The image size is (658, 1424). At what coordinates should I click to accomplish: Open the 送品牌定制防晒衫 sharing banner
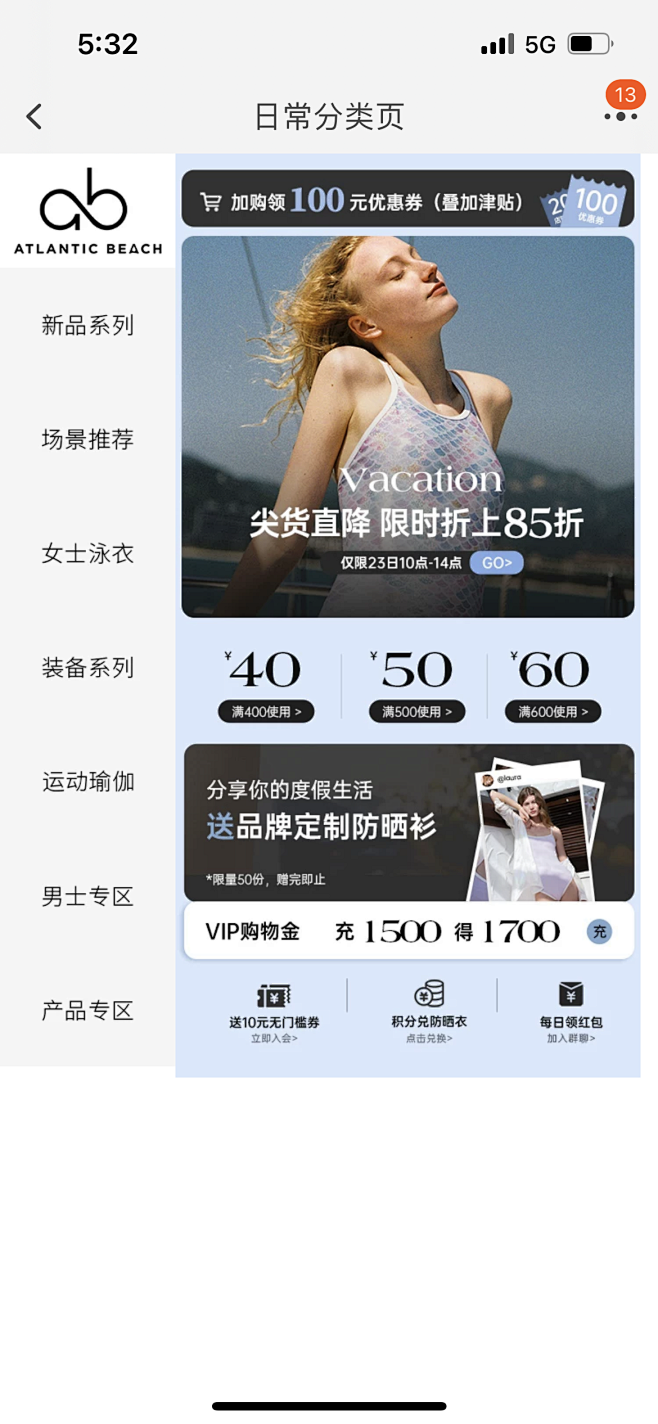(x=408, y=822)
